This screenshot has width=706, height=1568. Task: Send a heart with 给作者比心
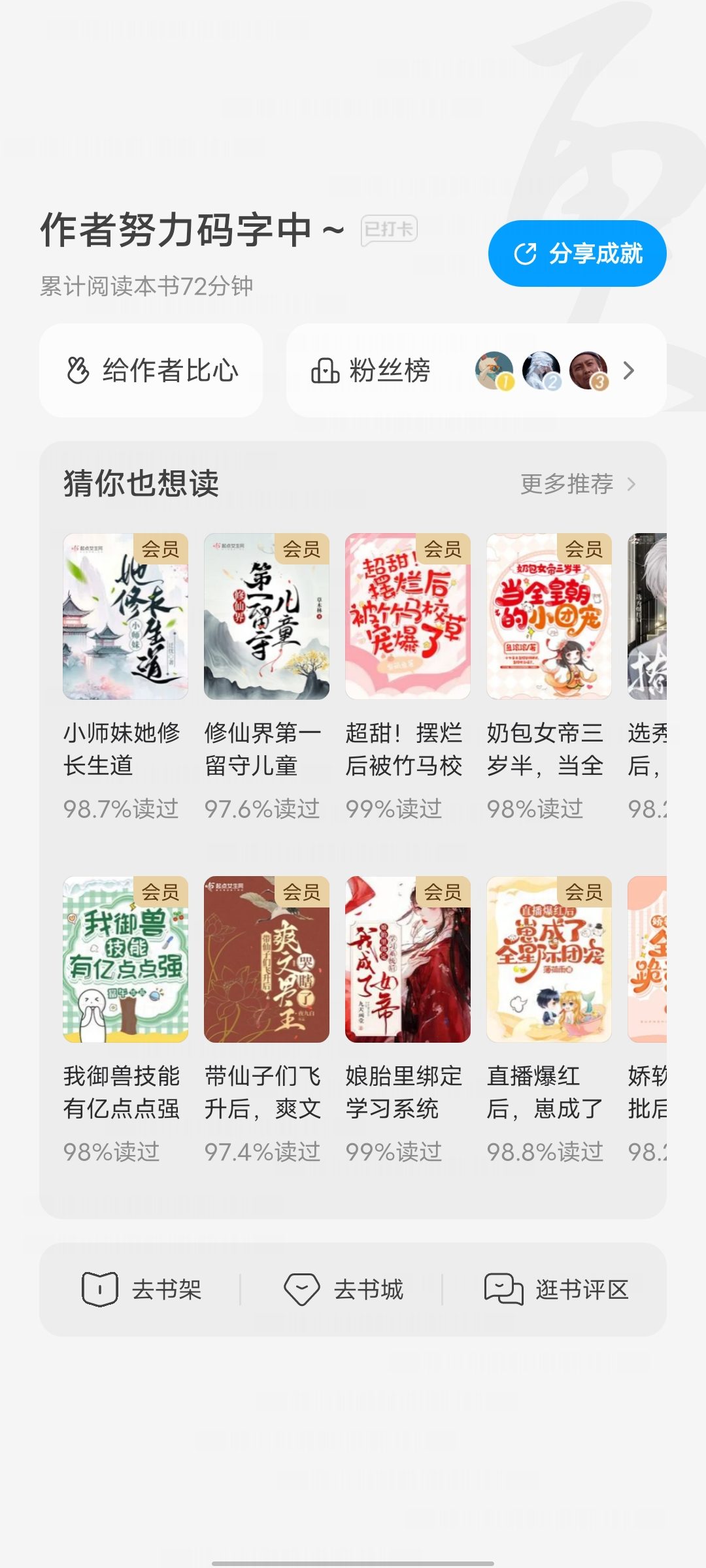pos(151,370)
